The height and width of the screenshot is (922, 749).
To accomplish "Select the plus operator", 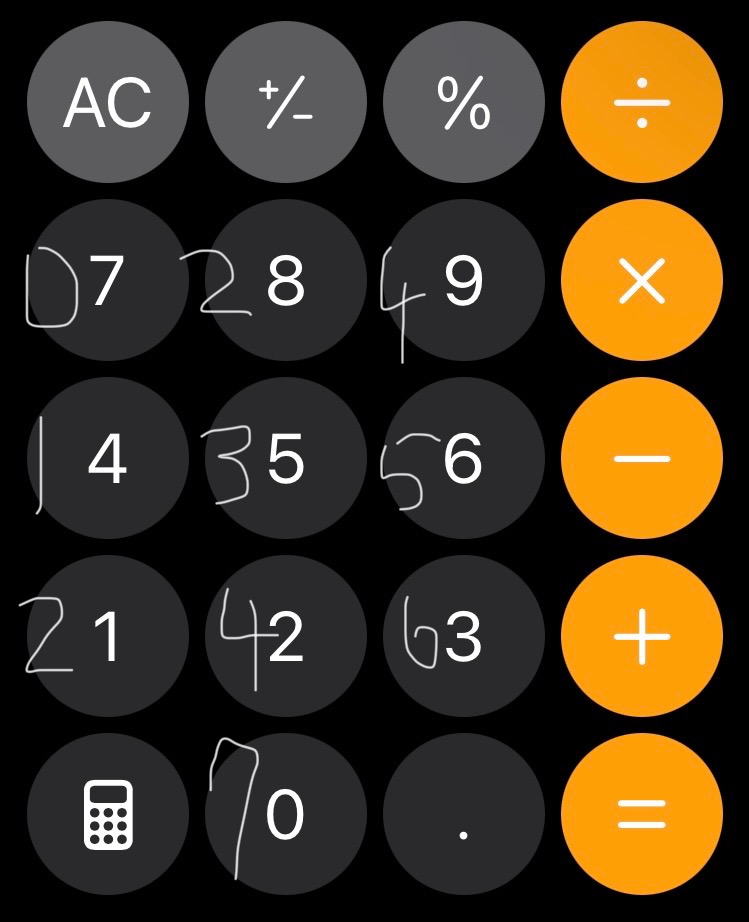I will [641, 637].
